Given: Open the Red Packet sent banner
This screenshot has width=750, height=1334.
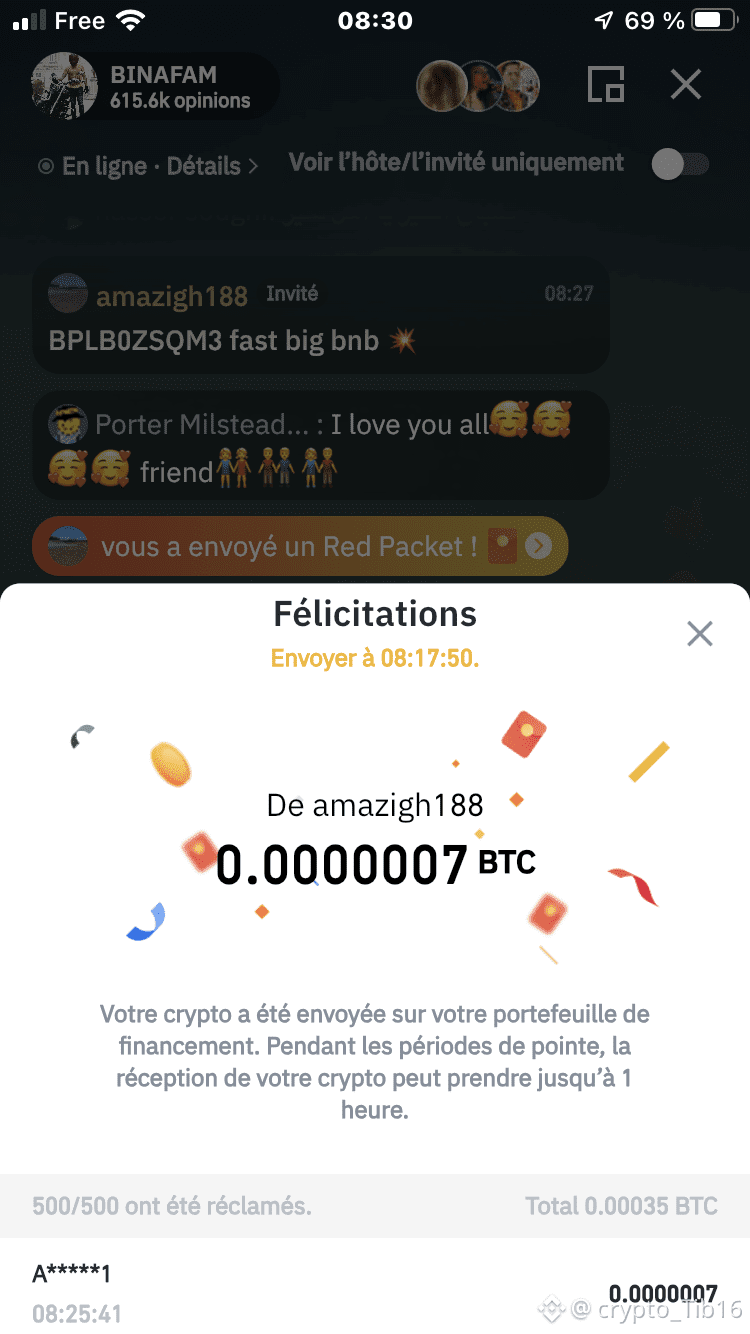Looking at the screenshot, I should pyautogui.click(x=300, y=546).
